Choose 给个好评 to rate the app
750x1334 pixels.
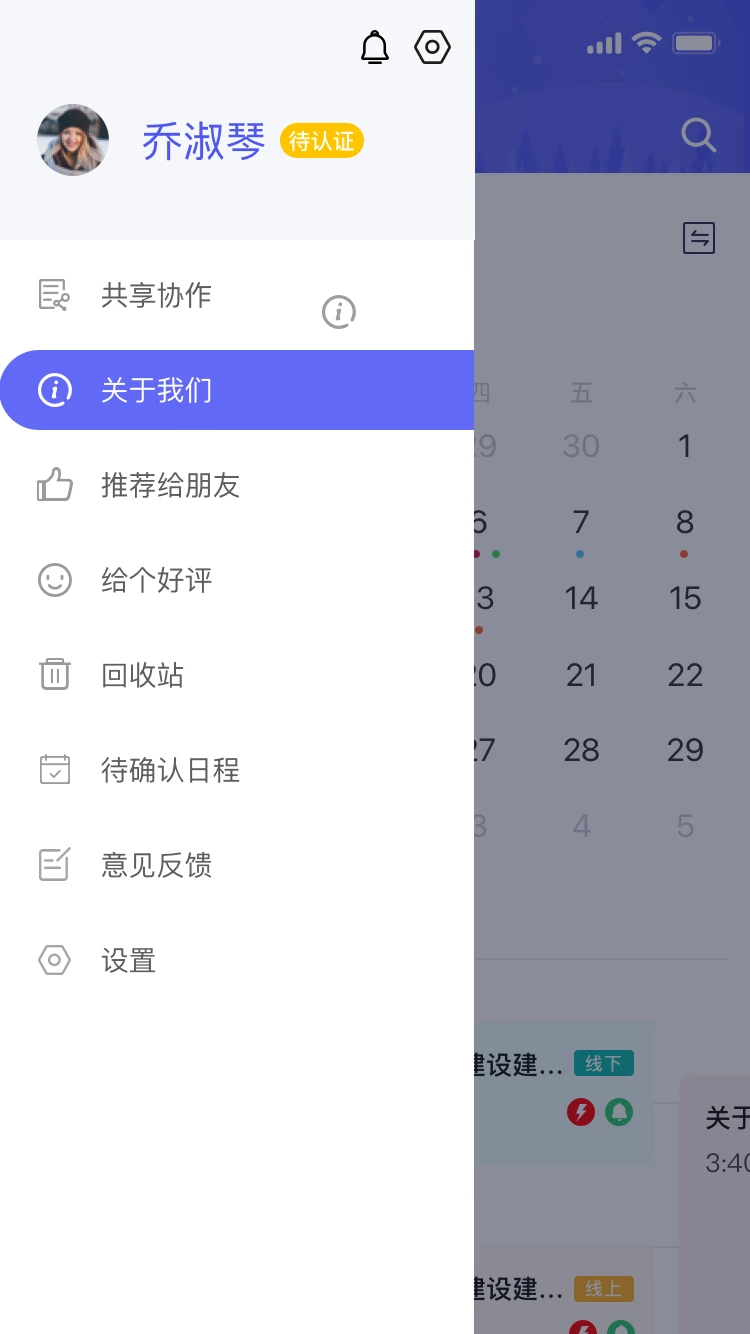(x=156, y=580)
